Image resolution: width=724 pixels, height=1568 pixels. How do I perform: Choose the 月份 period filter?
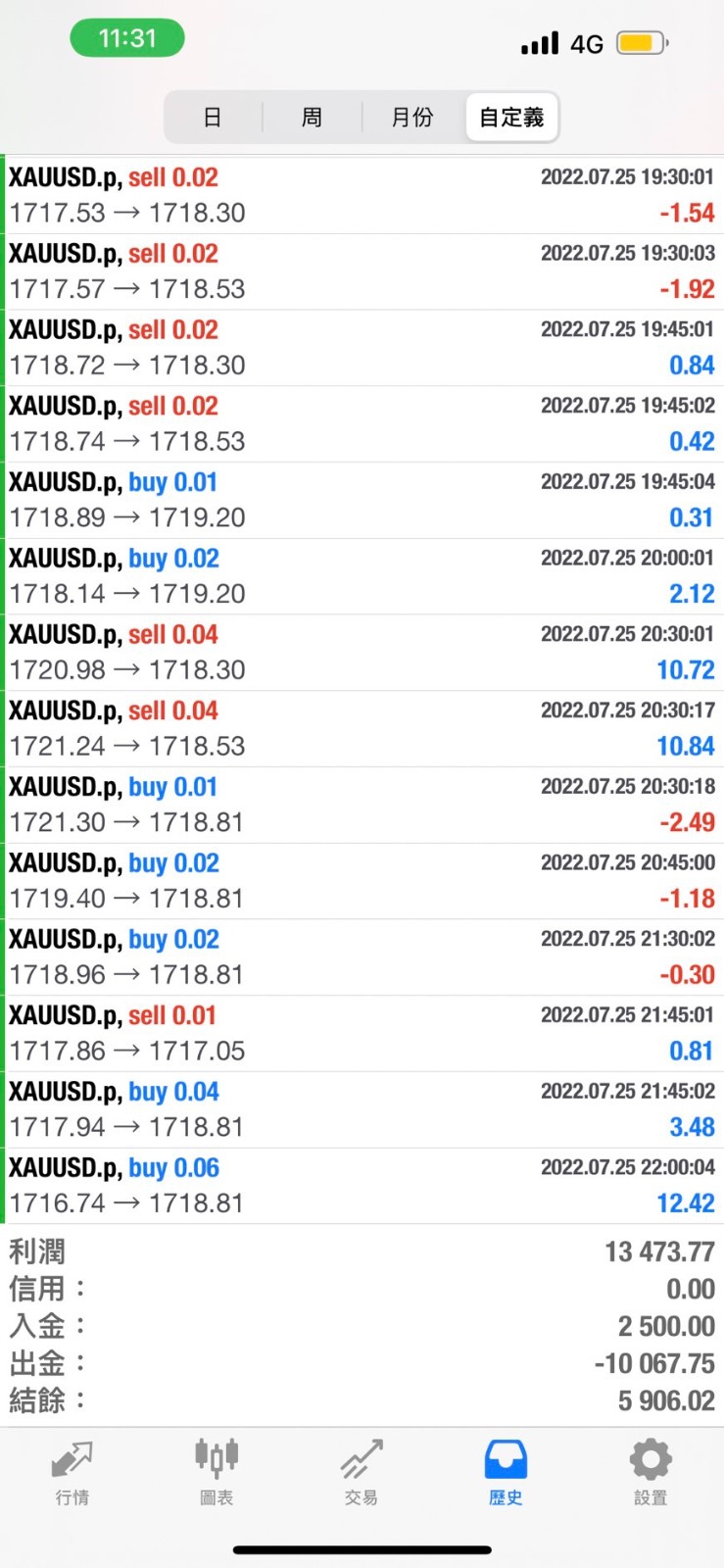click(x=411, y=118)
